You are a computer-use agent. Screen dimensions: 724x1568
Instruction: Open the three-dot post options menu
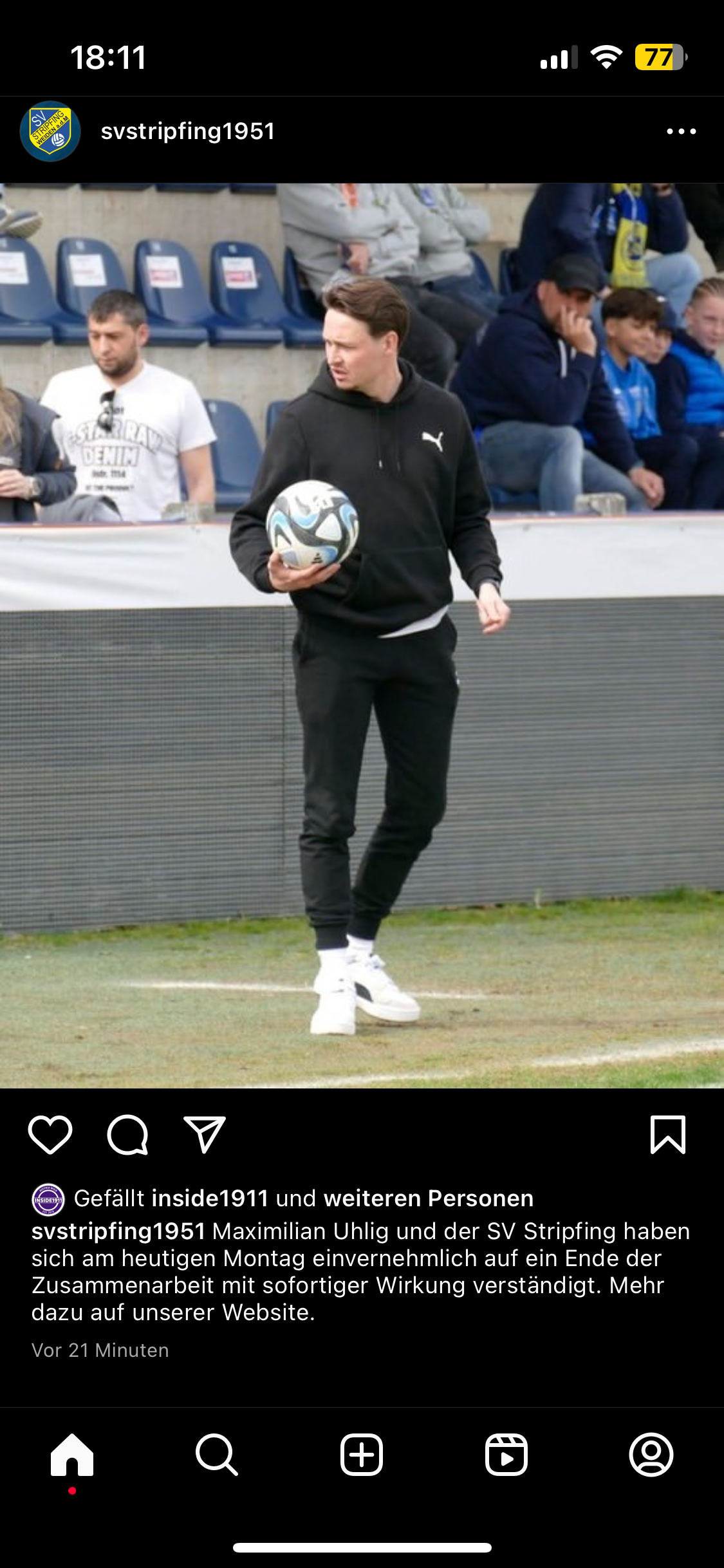pyautogui.click(x=682, y=131)
